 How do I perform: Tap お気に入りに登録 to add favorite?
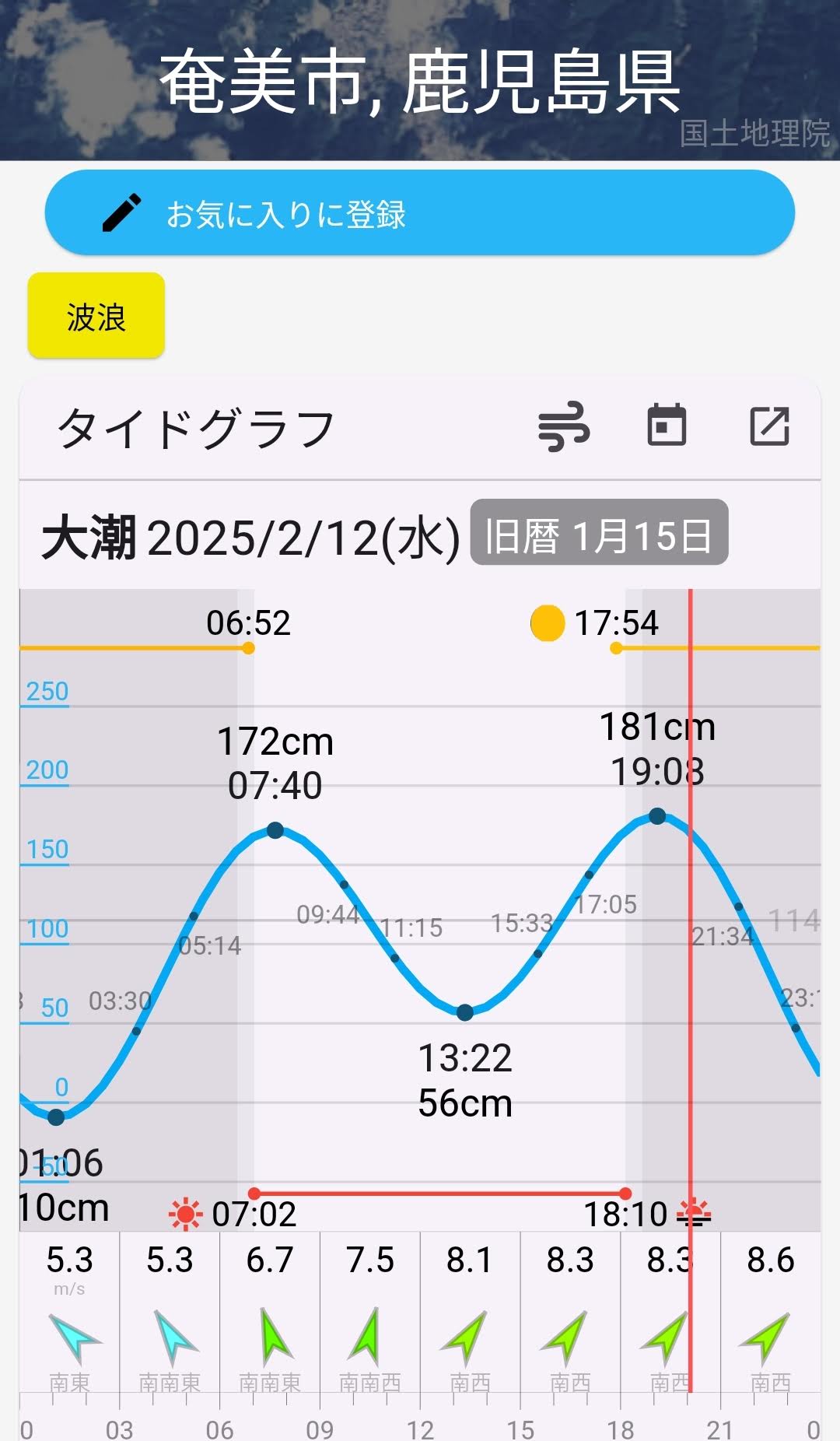(419, 213)
